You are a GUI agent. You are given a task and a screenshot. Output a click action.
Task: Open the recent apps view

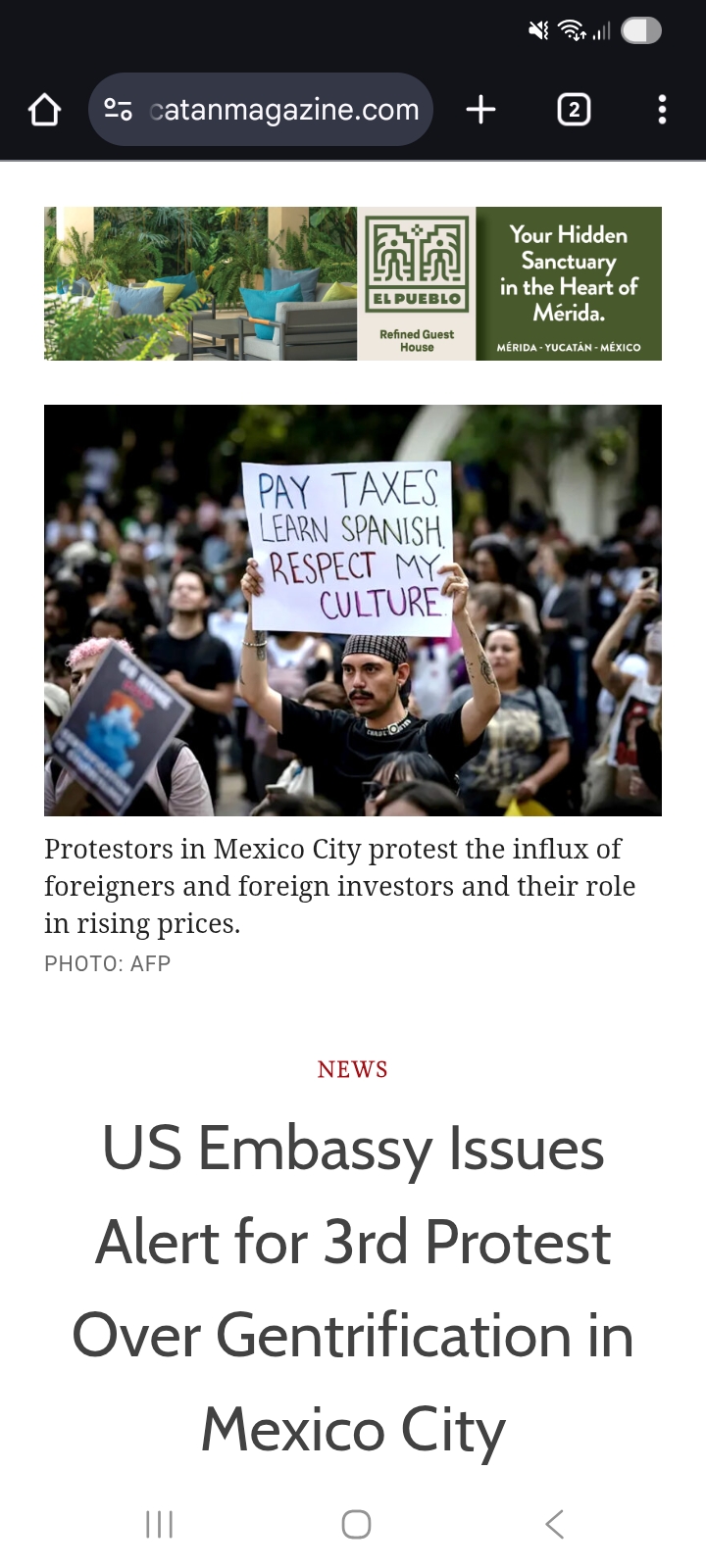159,1524
